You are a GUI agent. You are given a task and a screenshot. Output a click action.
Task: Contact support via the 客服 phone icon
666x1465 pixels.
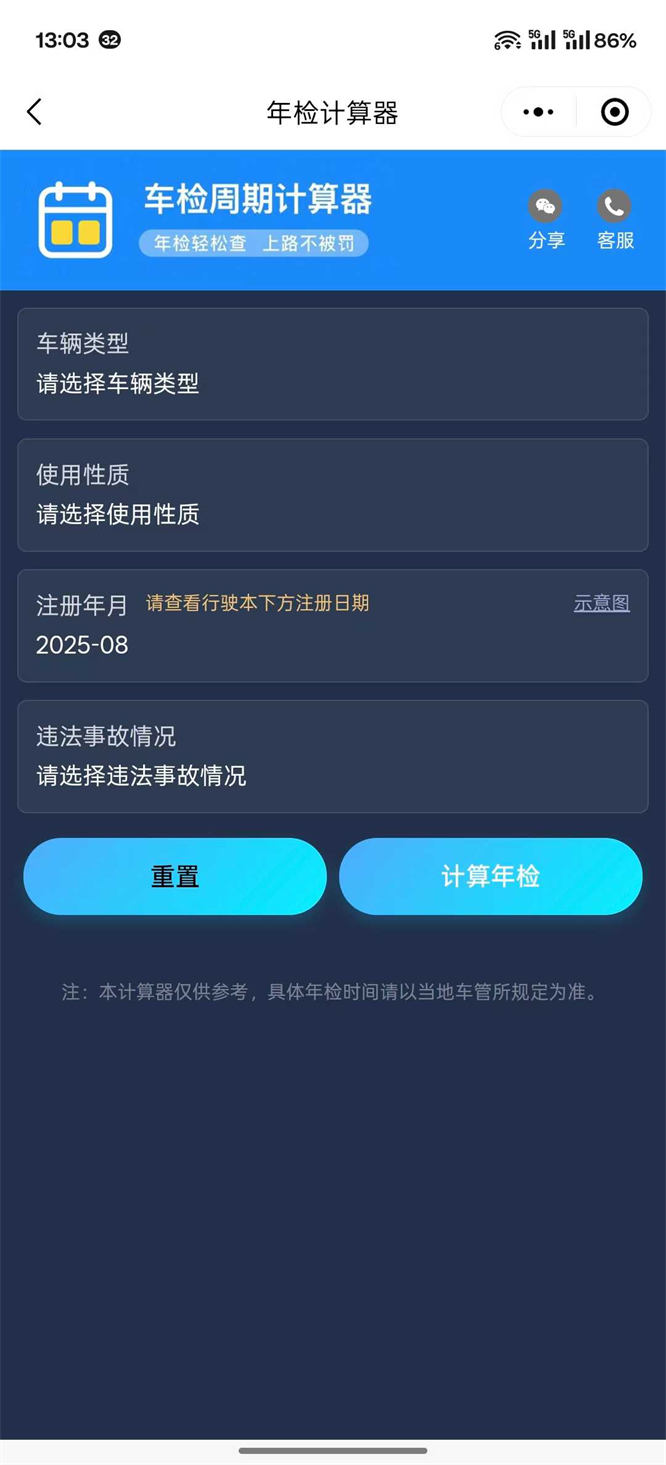pos(615,220)
